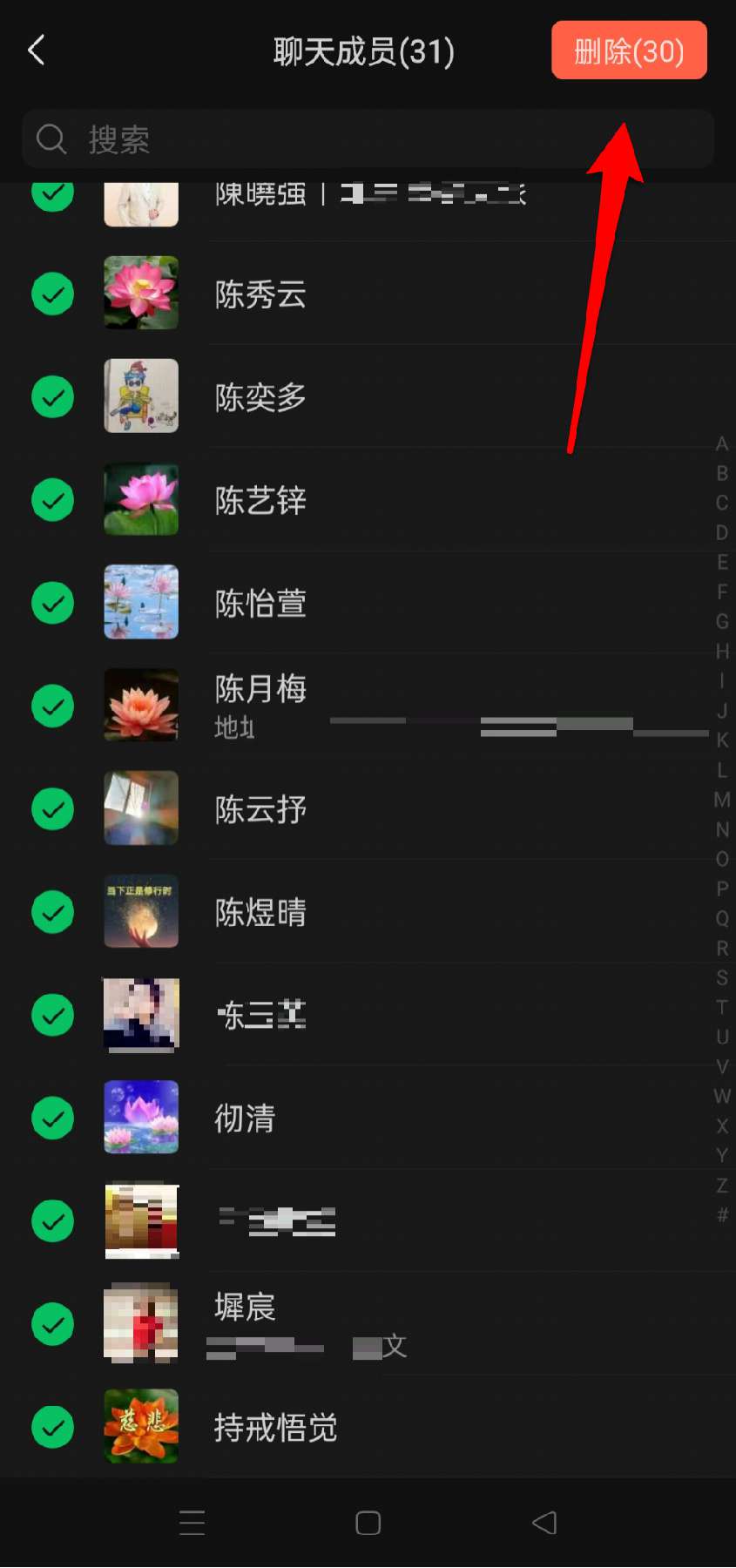736x1568 pixels.
Task: Uncheck 陈怡萱
Action: pos(52,603)
